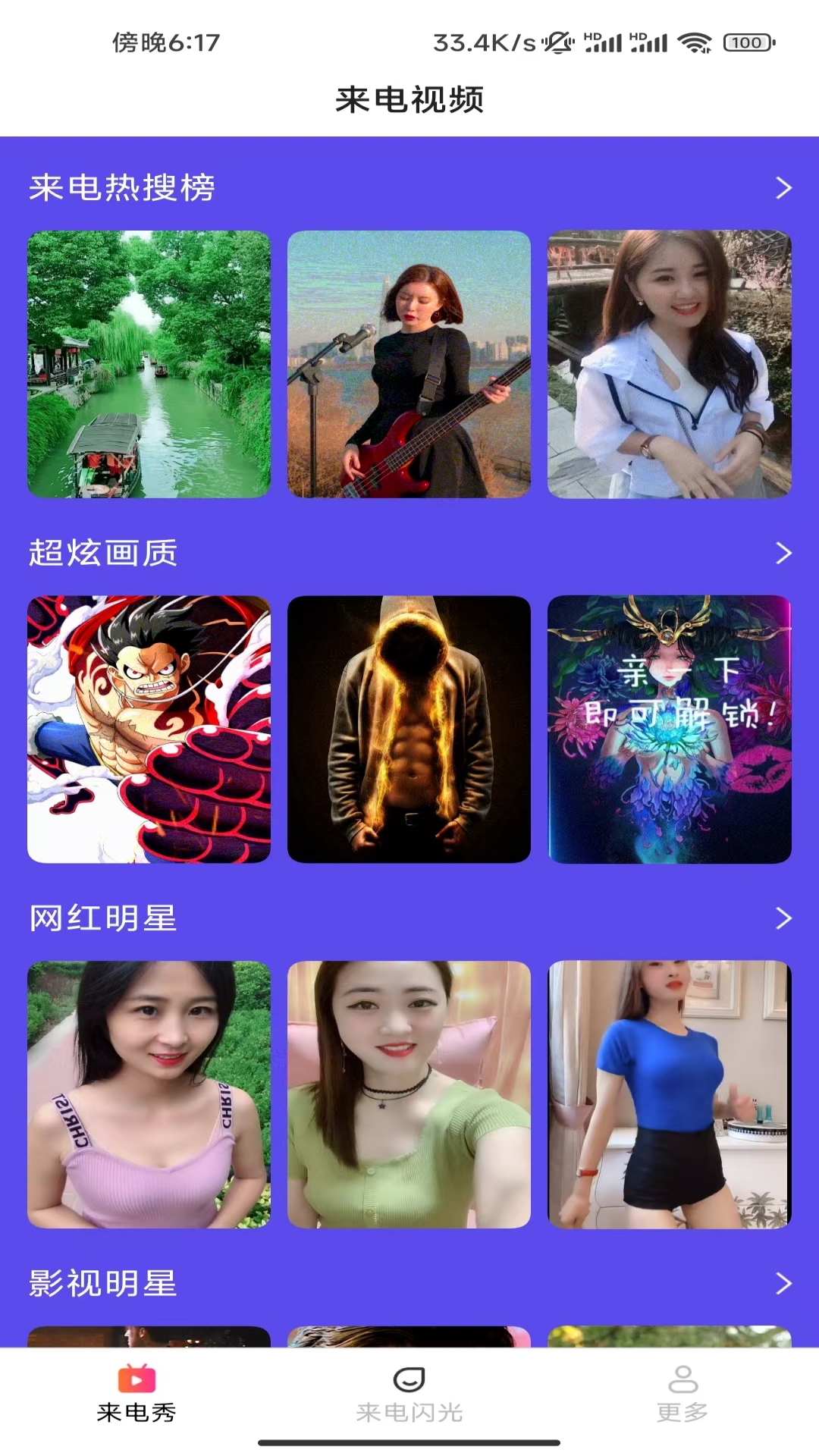Select the glowing hooded figure video
Screen dimensions: 819x1456
pos(409,729)
